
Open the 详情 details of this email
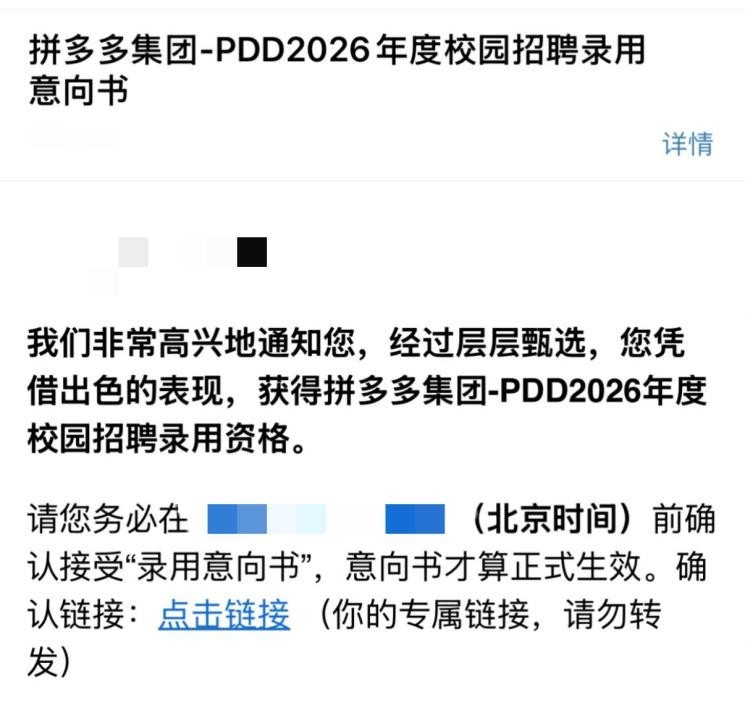(x=687, y=143)
